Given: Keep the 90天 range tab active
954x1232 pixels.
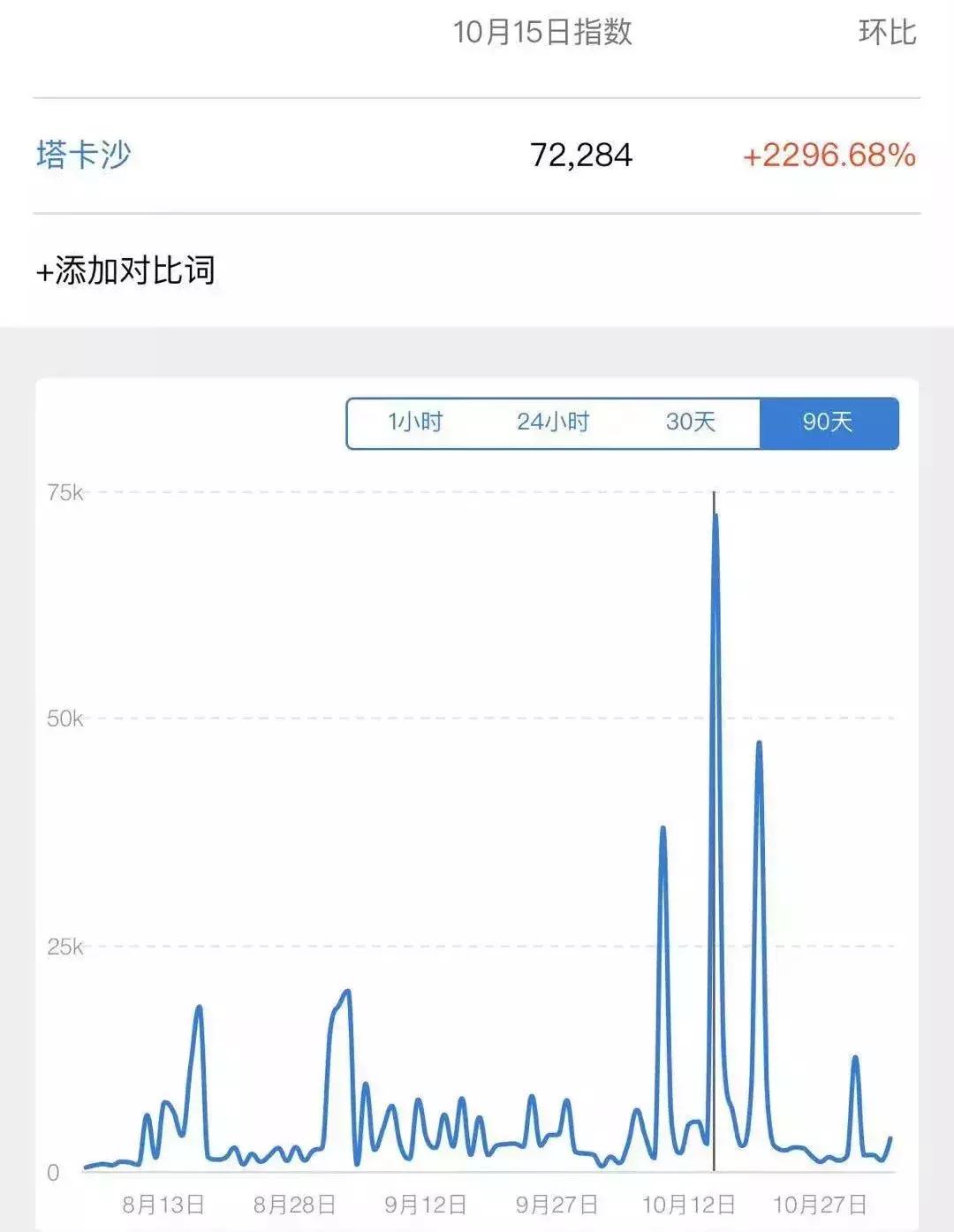Looking at the screenshot, I should point(829,422).
